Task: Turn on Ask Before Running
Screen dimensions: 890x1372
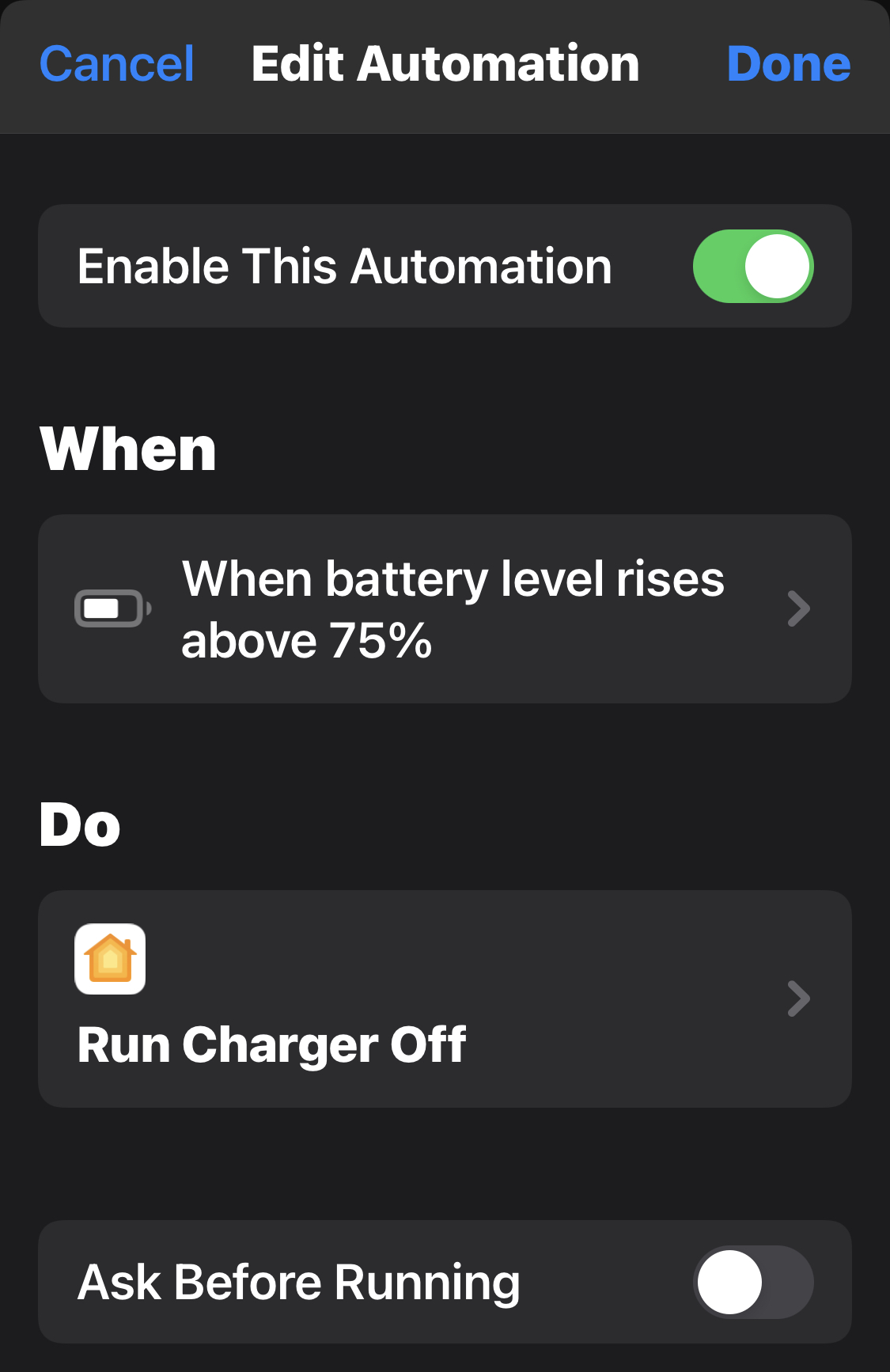Action: click(752, 1282)
